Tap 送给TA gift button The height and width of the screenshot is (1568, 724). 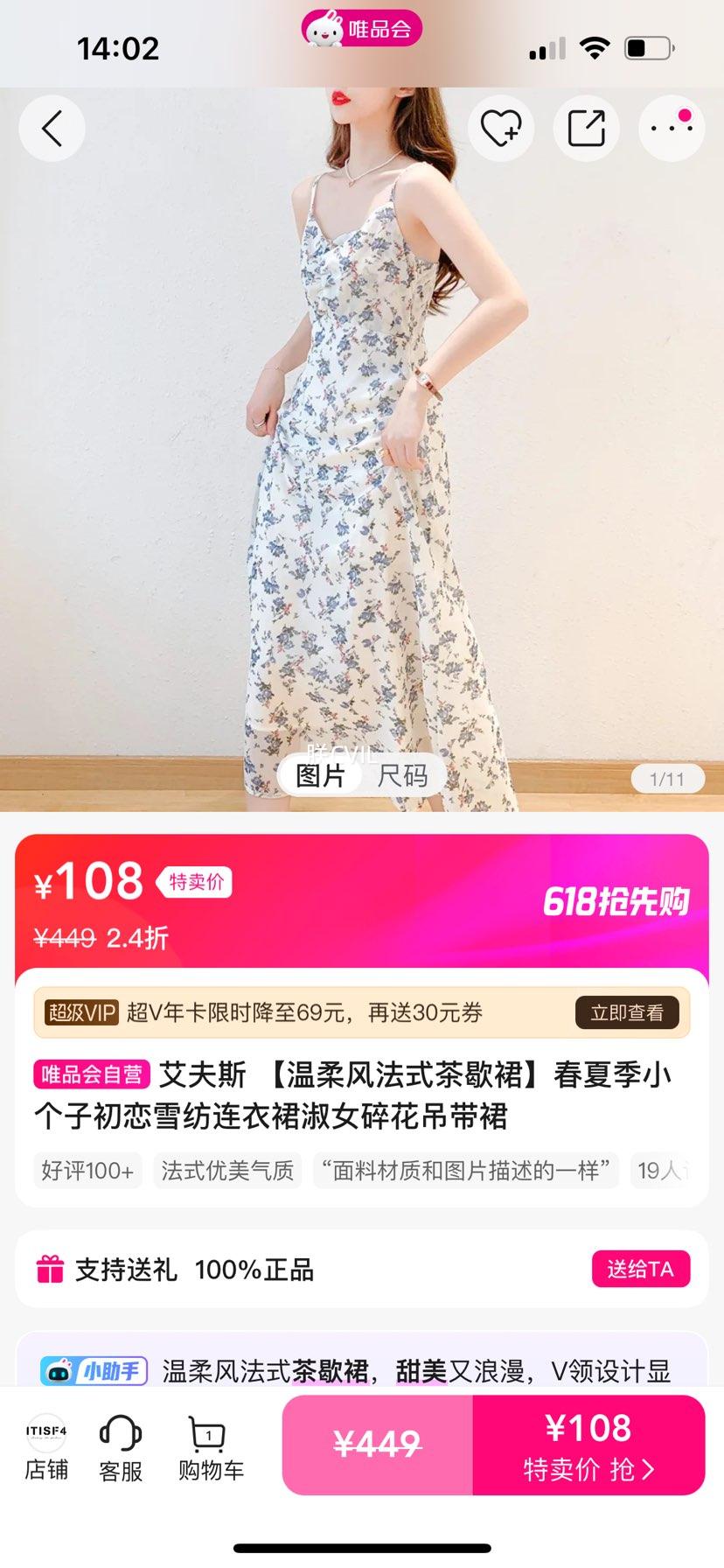(640, 1269)
